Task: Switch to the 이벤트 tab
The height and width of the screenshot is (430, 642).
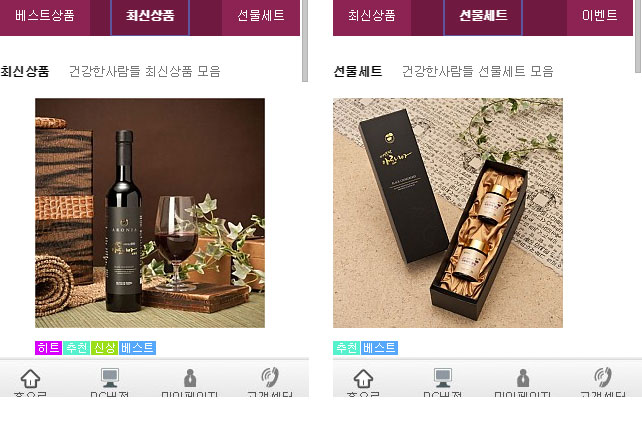Action: coord(599,16)
